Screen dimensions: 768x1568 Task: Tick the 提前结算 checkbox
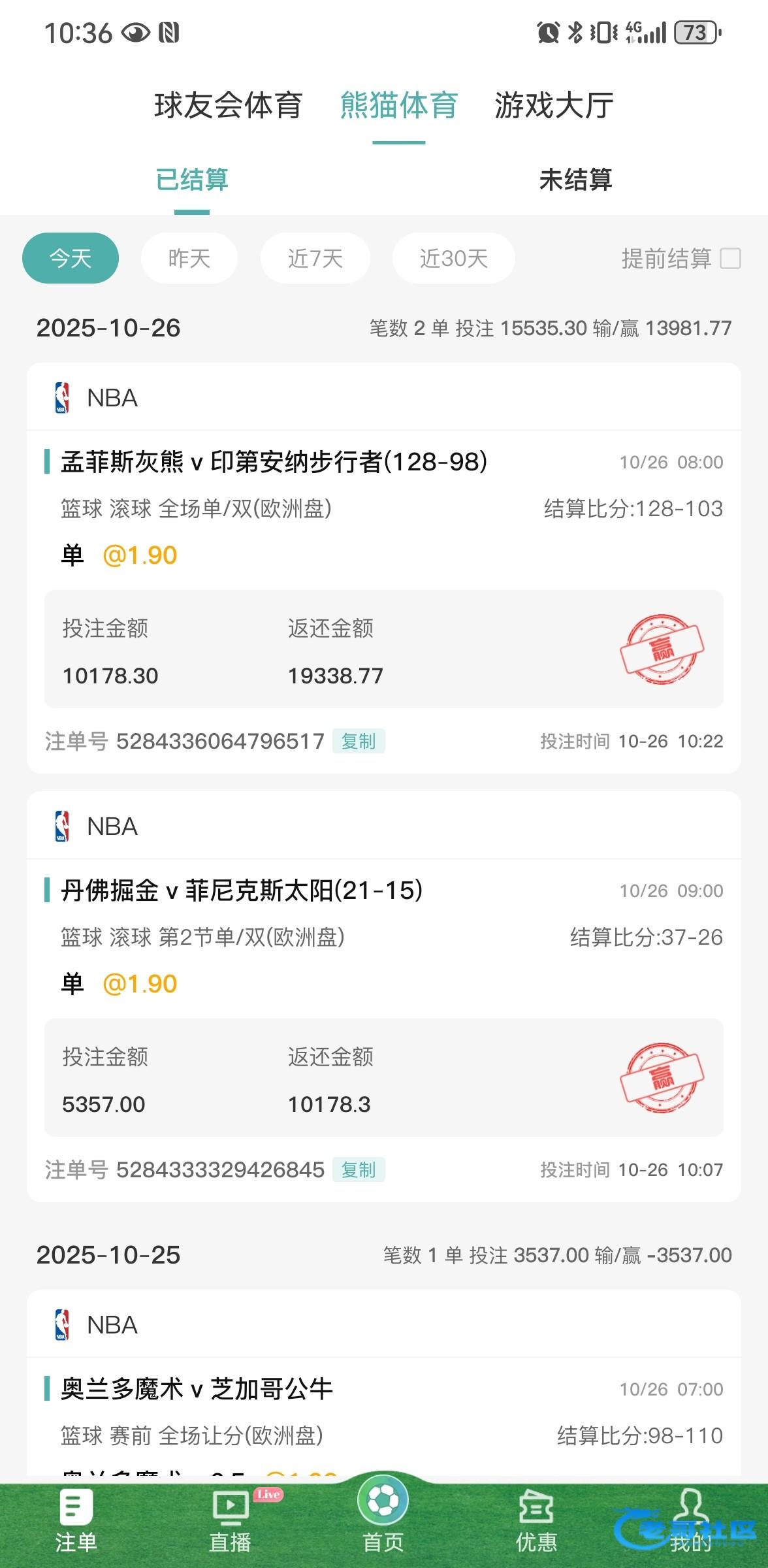click(x=730, y=259)
